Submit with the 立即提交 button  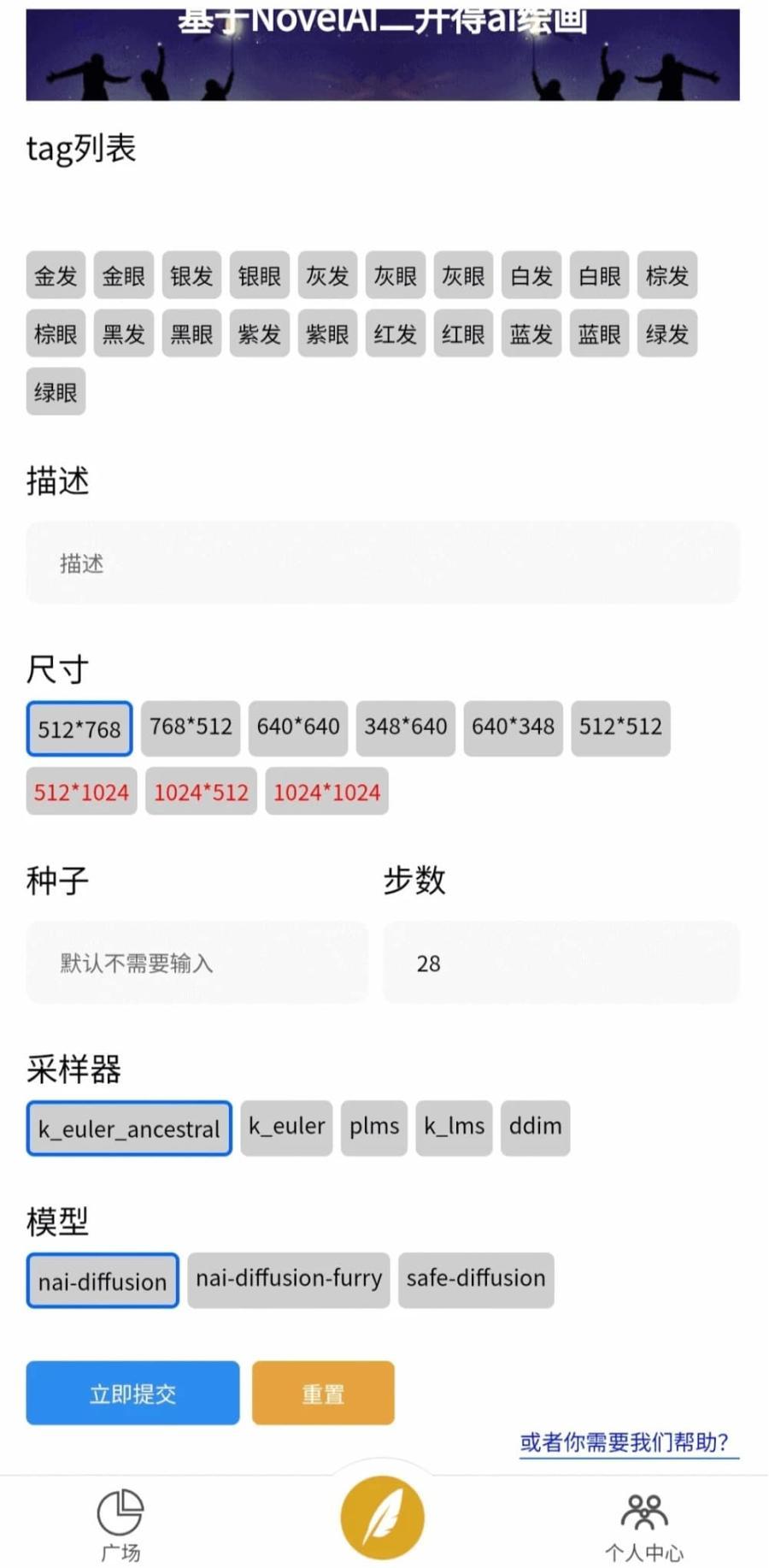coord(132,1393)
